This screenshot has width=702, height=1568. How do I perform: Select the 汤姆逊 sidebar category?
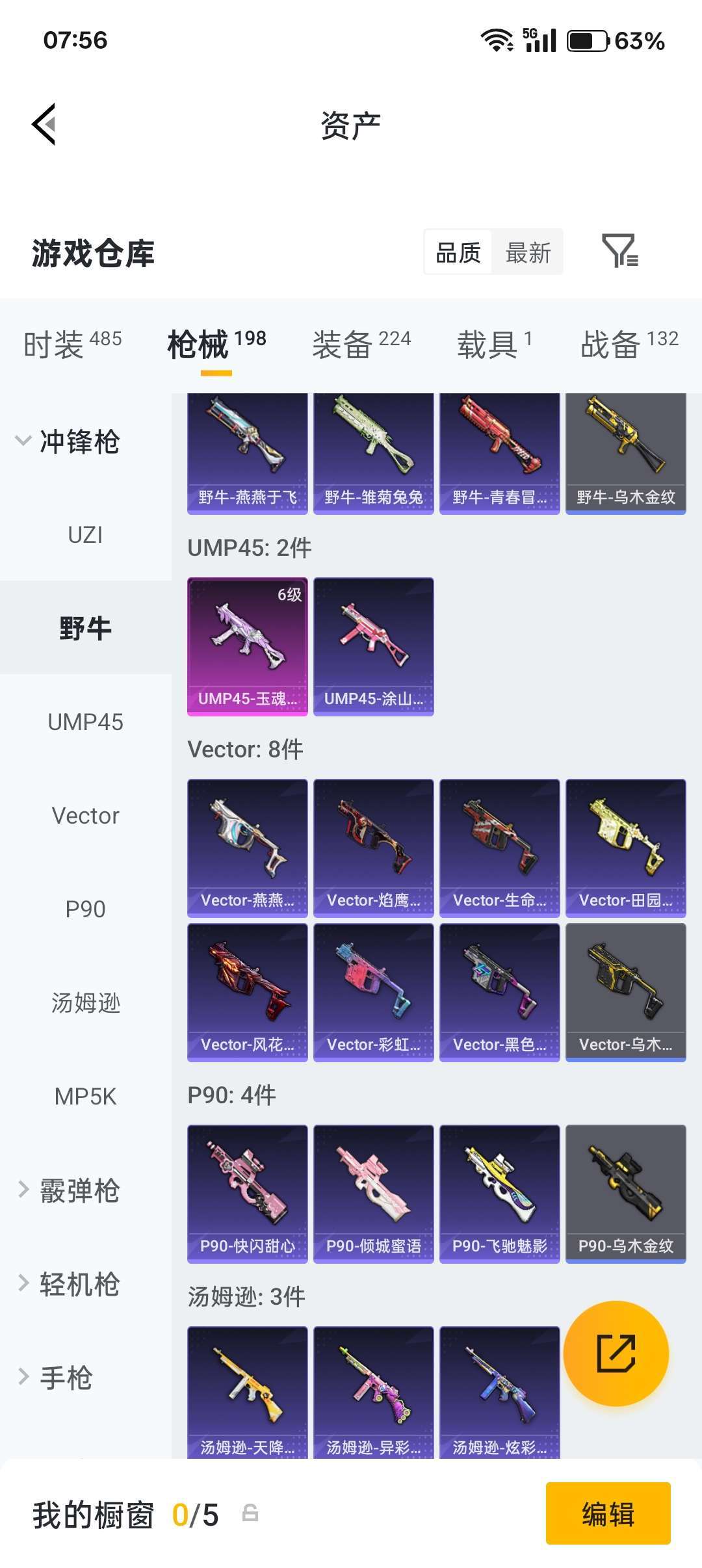[x=85, y=1003]
